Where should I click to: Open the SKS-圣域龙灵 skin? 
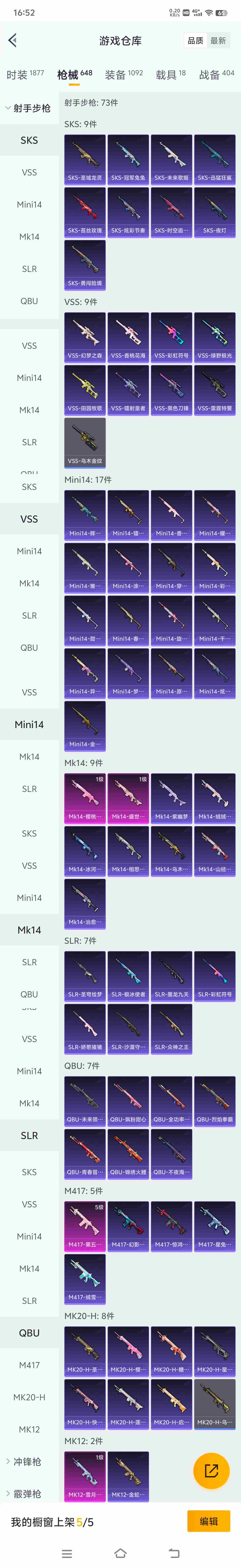coord(85,159)
